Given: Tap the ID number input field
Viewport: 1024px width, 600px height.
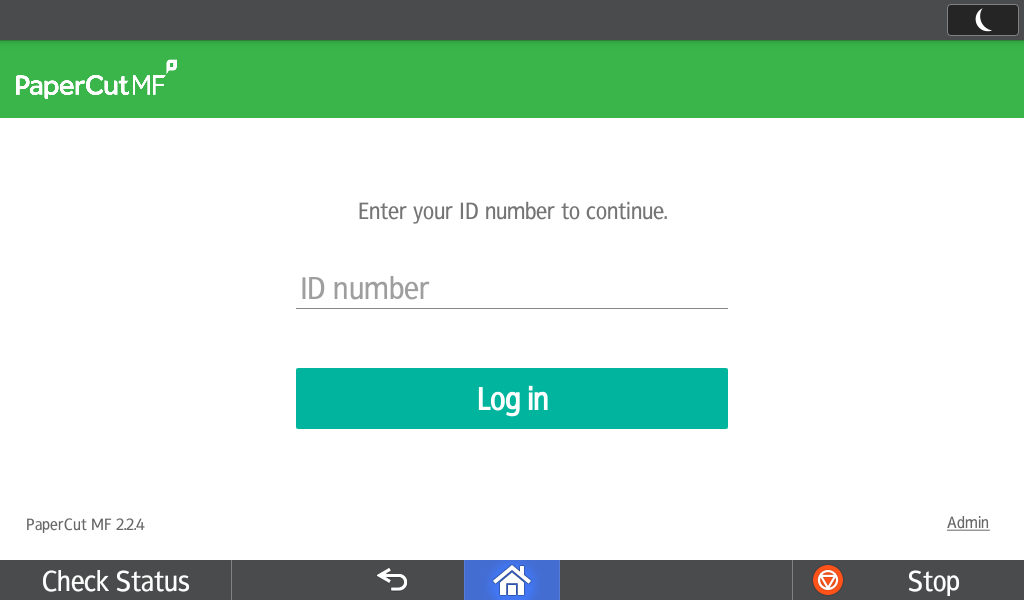Looking at the screenshot, I should [x=511, y=289].
